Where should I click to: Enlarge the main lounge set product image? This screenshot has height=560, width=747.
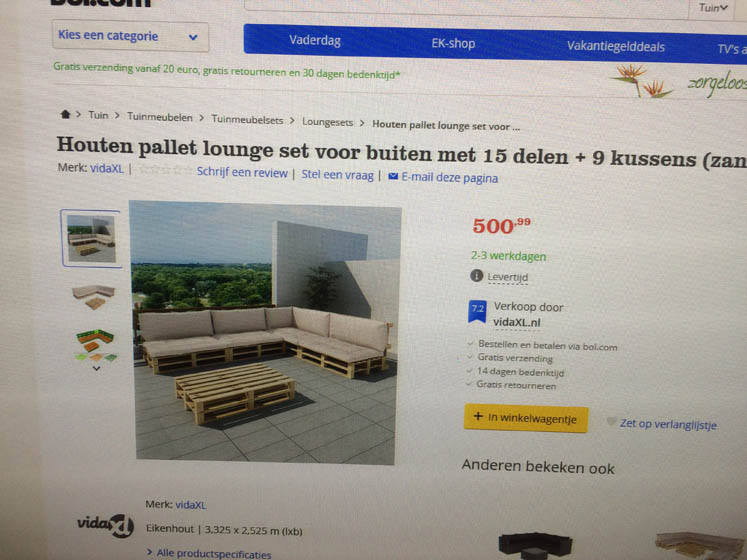pos(265,330)
